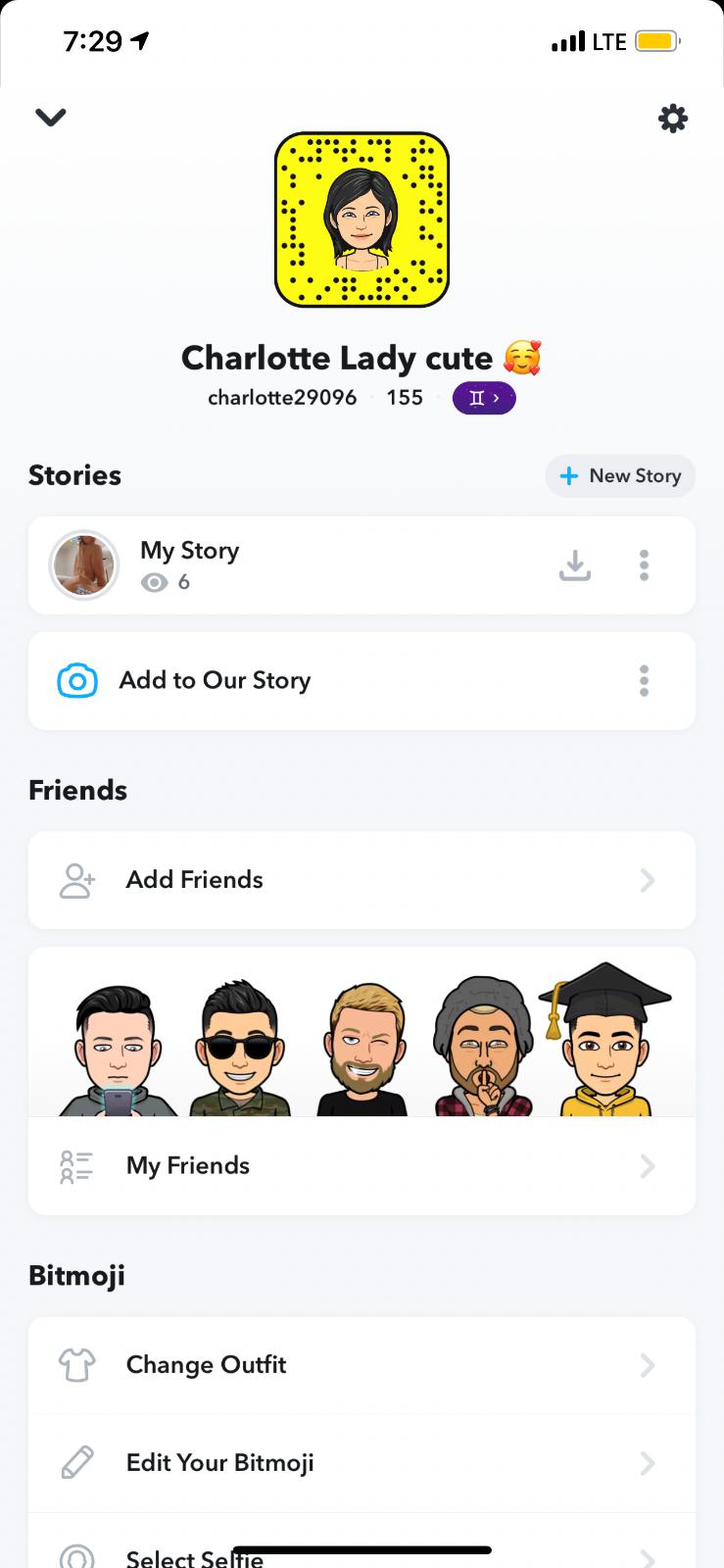Open the Snapcode with Bitmoji avatar
Viewport: 724px width, 1568px height.
click(362, 220)
